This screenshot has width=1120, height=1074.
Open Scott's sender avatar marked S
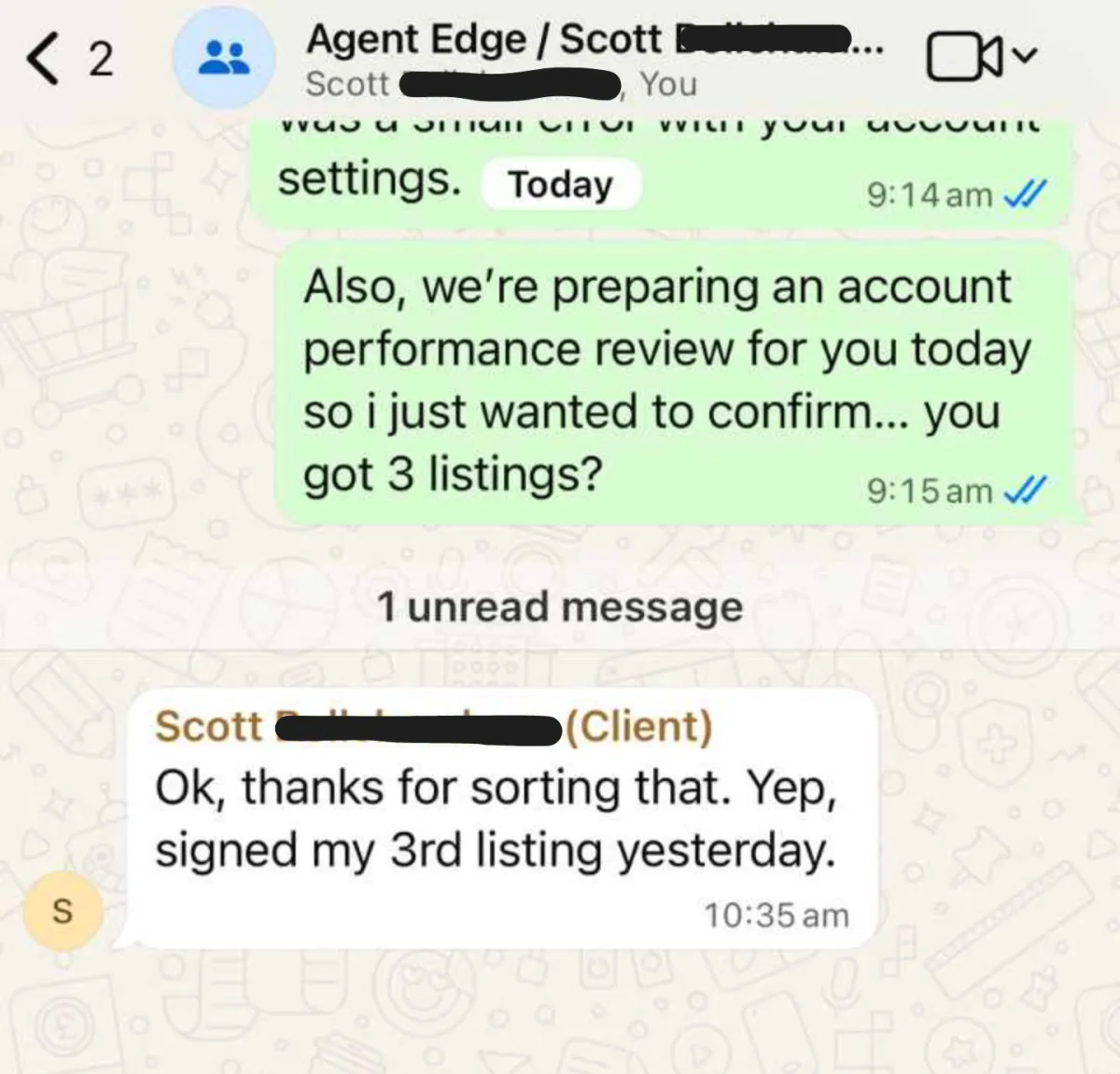coord(62,911)
